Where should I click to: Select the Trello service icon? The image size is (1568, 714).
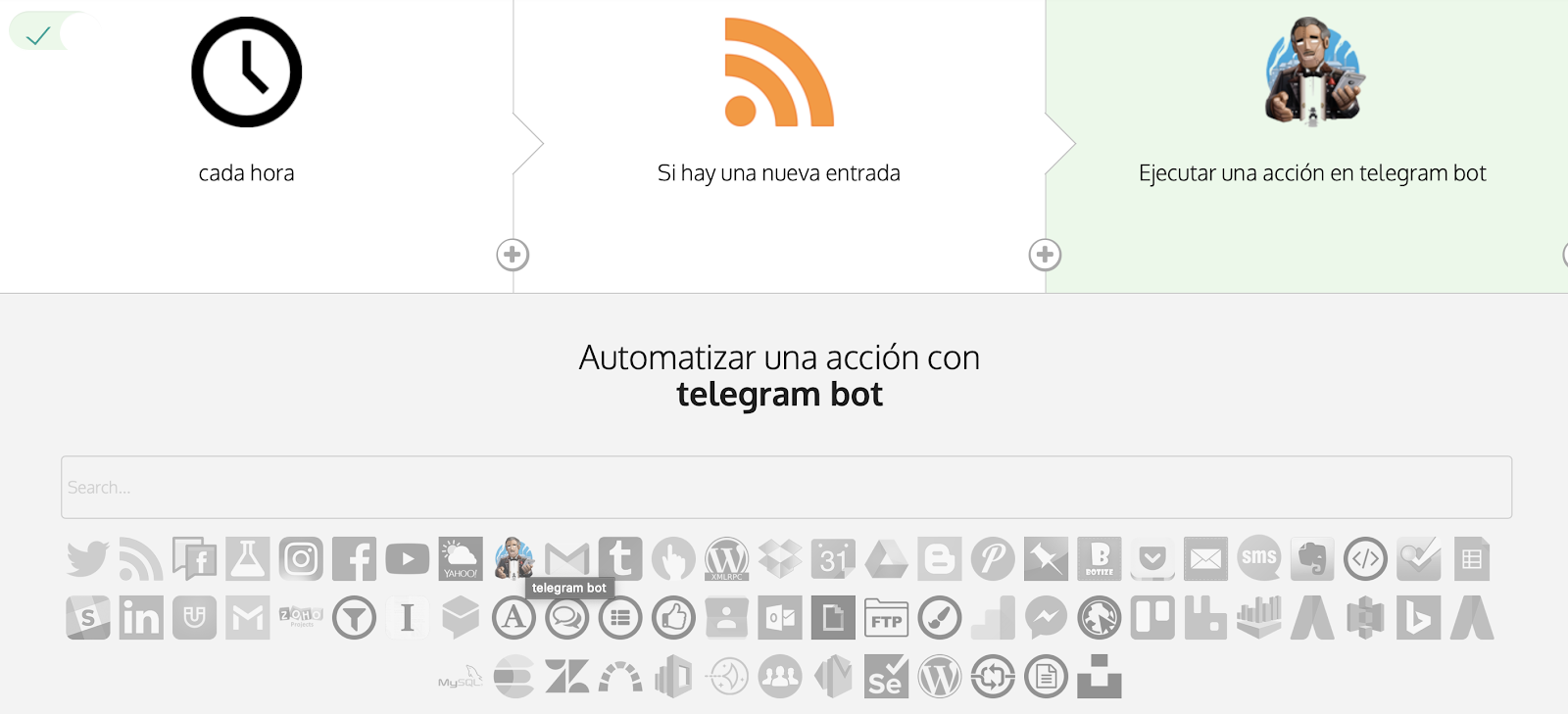(1152, 618)
